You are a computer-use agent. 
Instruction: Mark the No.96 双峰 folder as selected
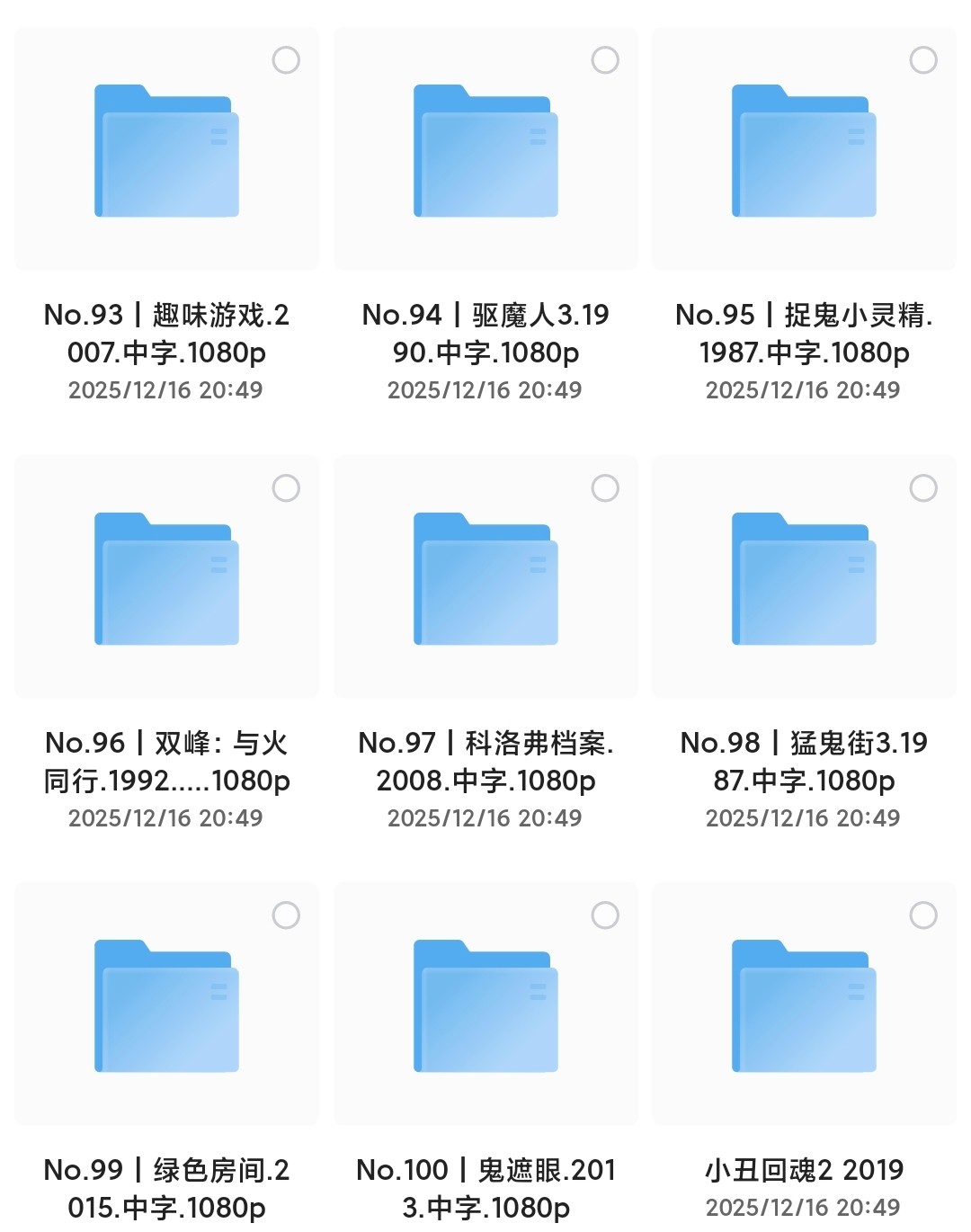tap(286, 488)
